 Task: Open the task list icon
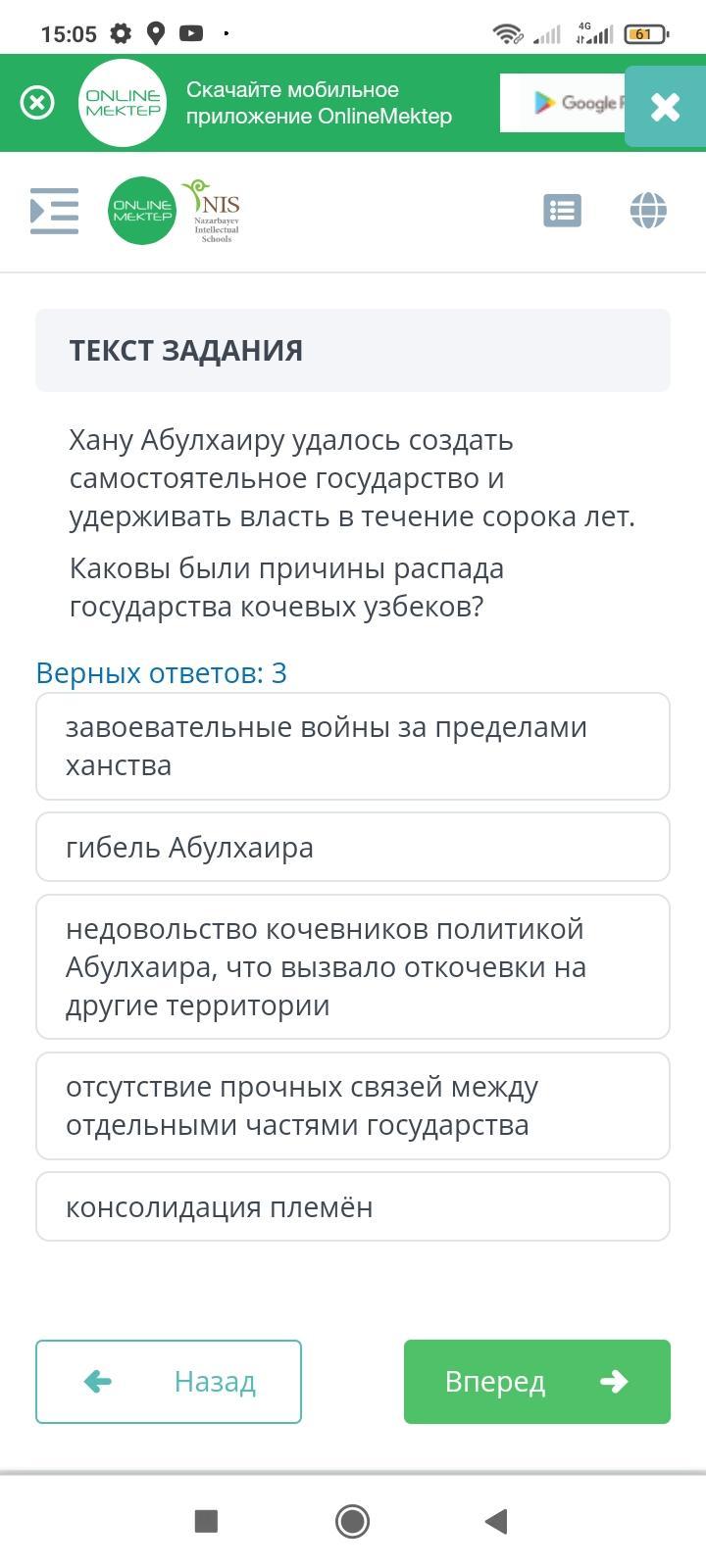tap(562, 211)
